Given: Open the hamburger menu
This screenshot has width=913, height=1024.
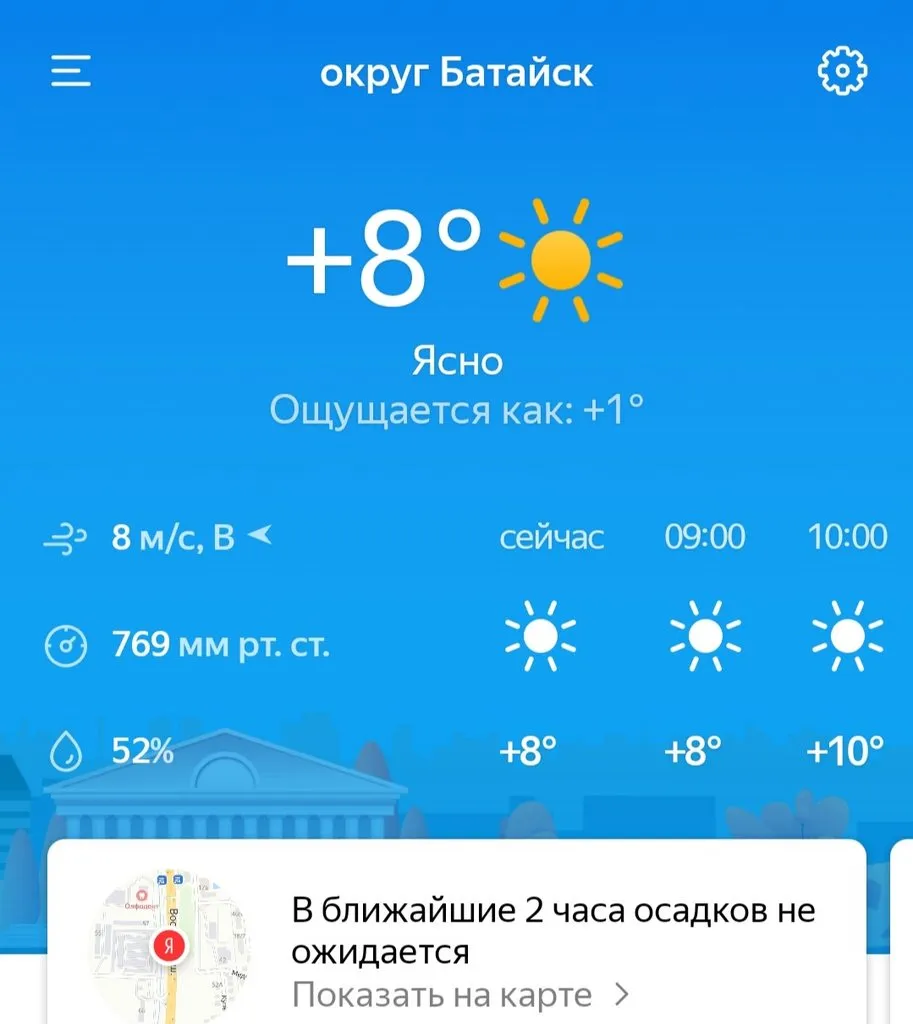Looking at the screenshot, I should tap(69, 72).
